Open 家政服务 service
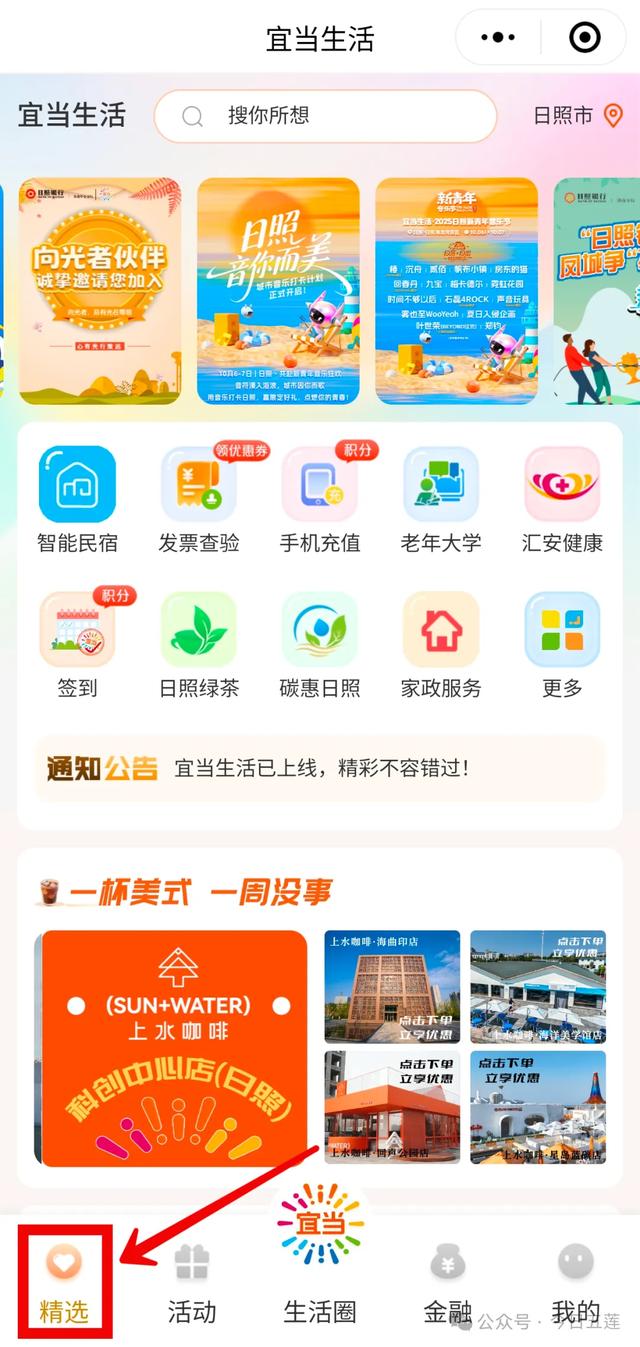The image size is (640, 1347). click(441, 645)
